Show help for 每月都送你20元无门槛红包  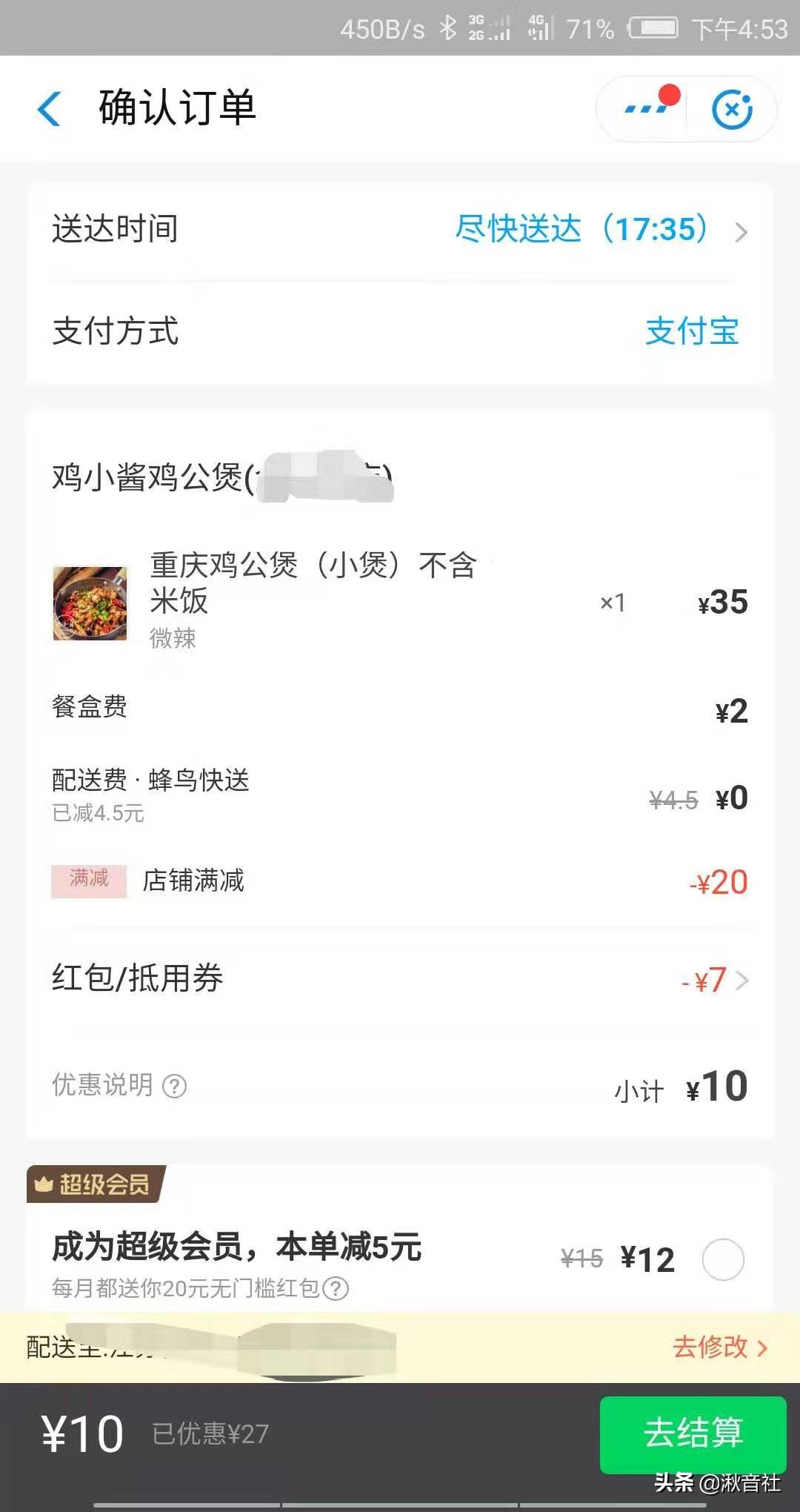[x=336, y=1288]
